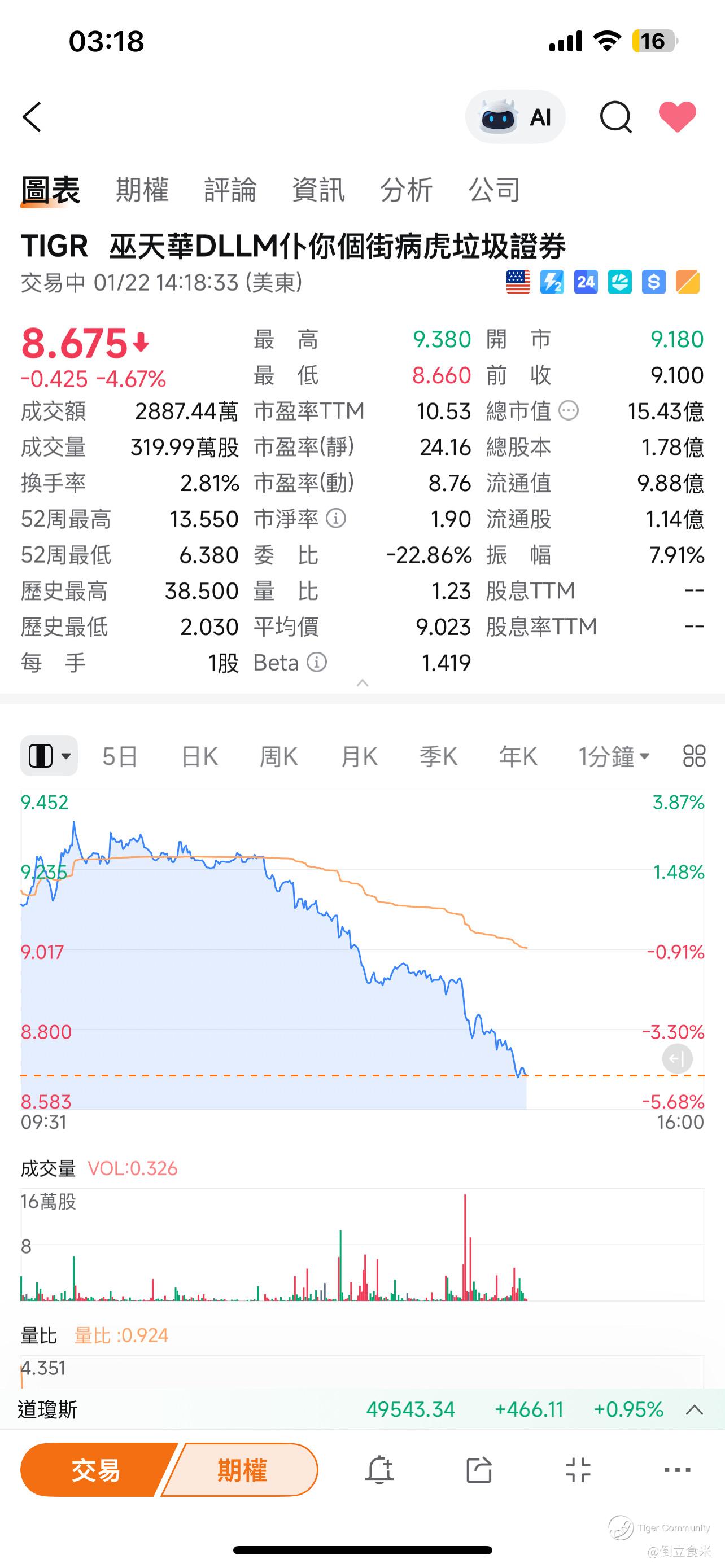Screen dimensions: 725x1568
Task: Switch to the 評論 tab
Action: (x=230, y=189)
